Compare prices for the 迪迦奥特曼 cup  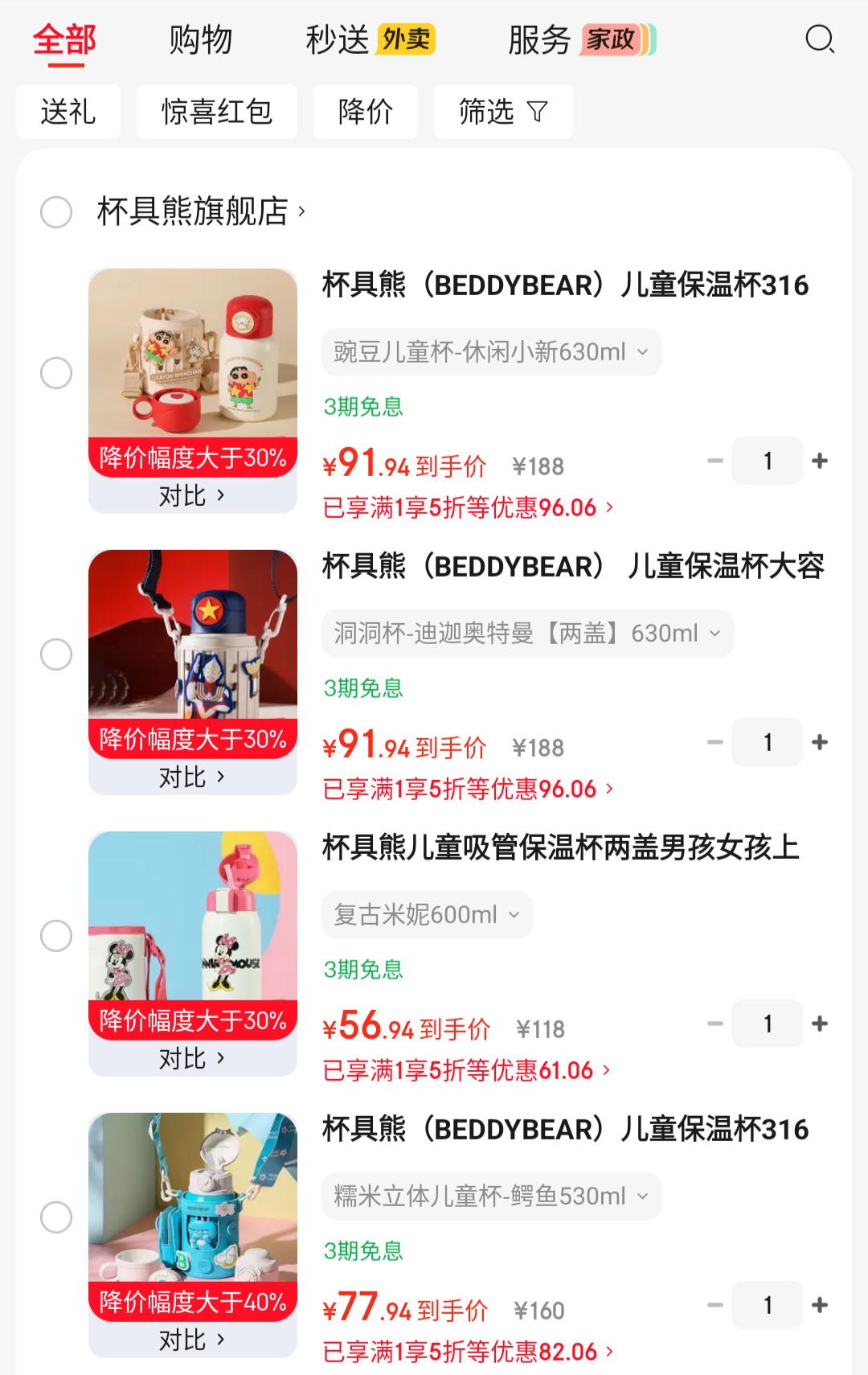tap(192, 777)
